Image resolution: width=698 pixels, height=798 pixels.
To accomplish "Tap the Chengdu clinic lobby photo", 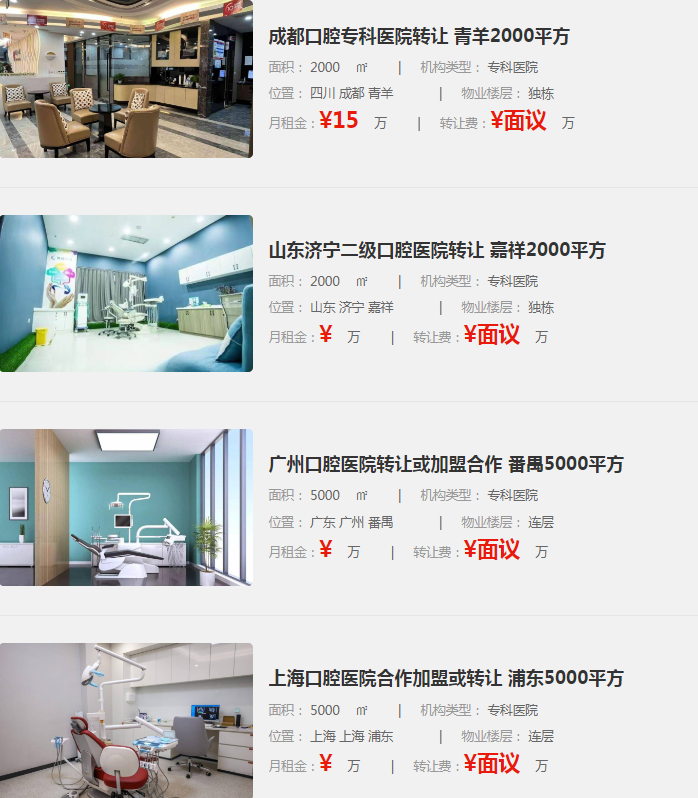I will [126, 79].
